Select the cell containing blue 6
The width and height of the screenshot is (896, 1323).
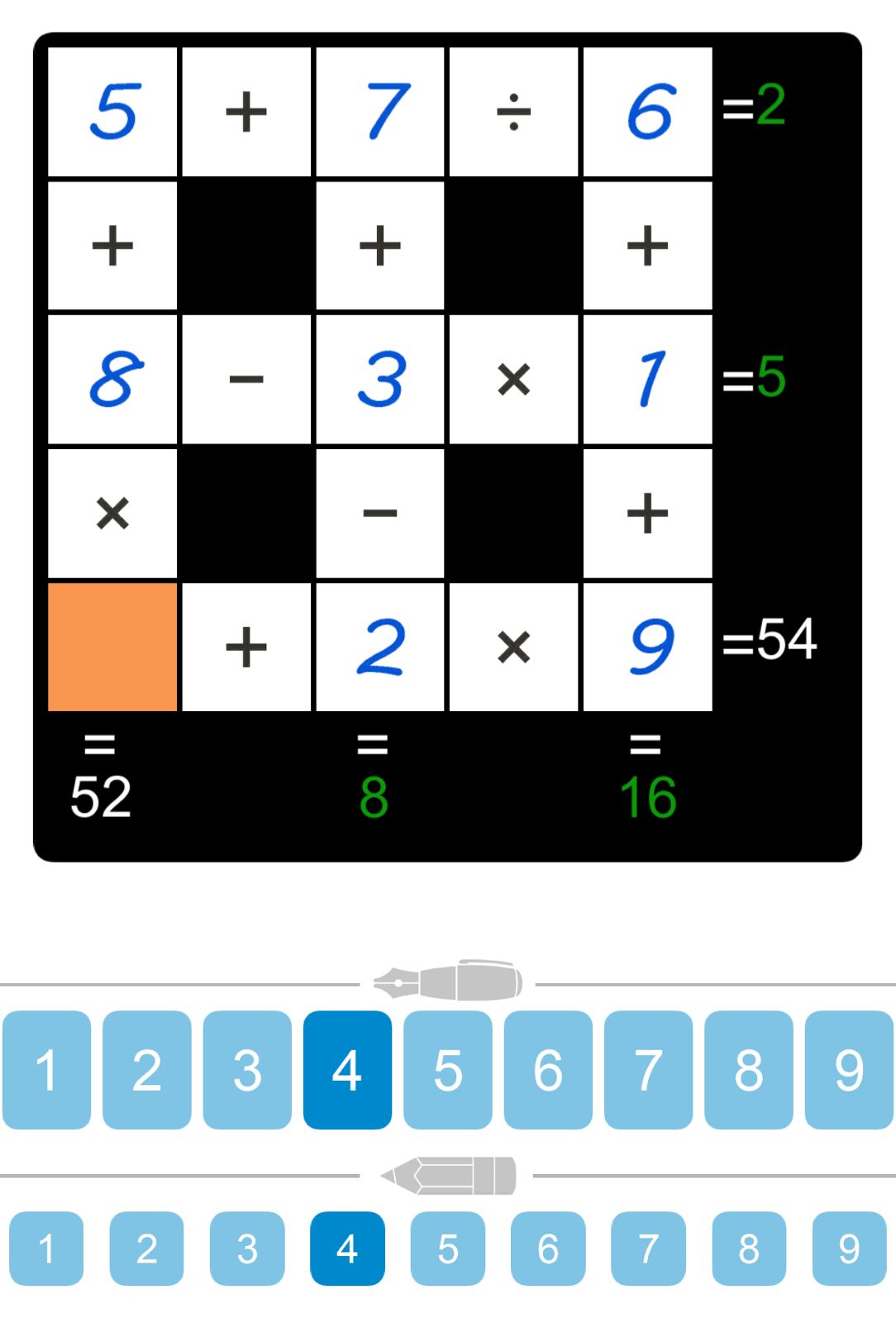(x=647, y=112)
